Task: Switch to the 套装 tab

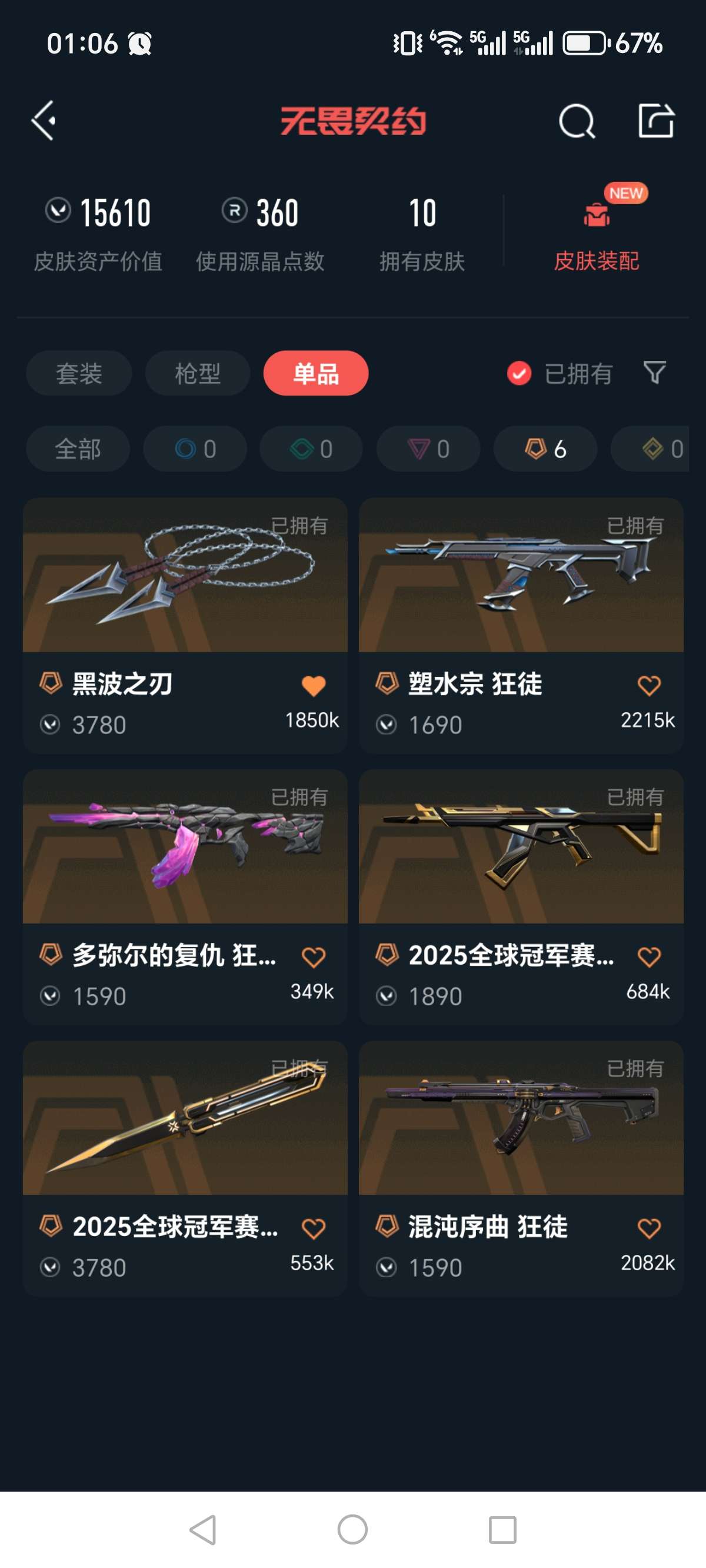Action: point(78,373)
